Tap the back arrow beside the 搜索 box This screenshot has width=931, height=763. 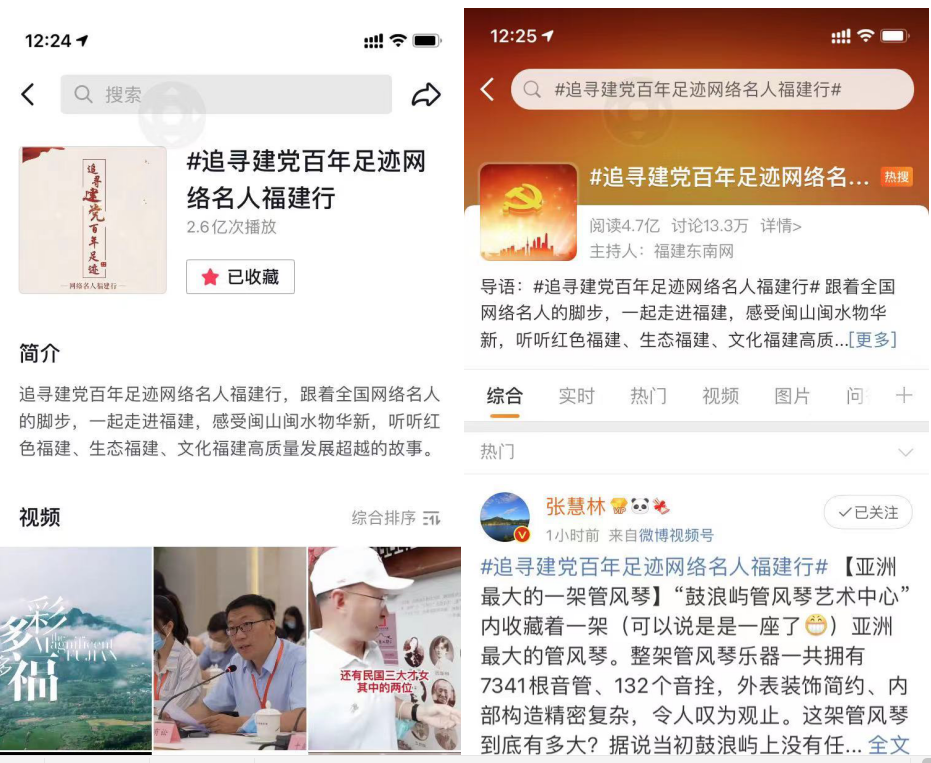28,94
